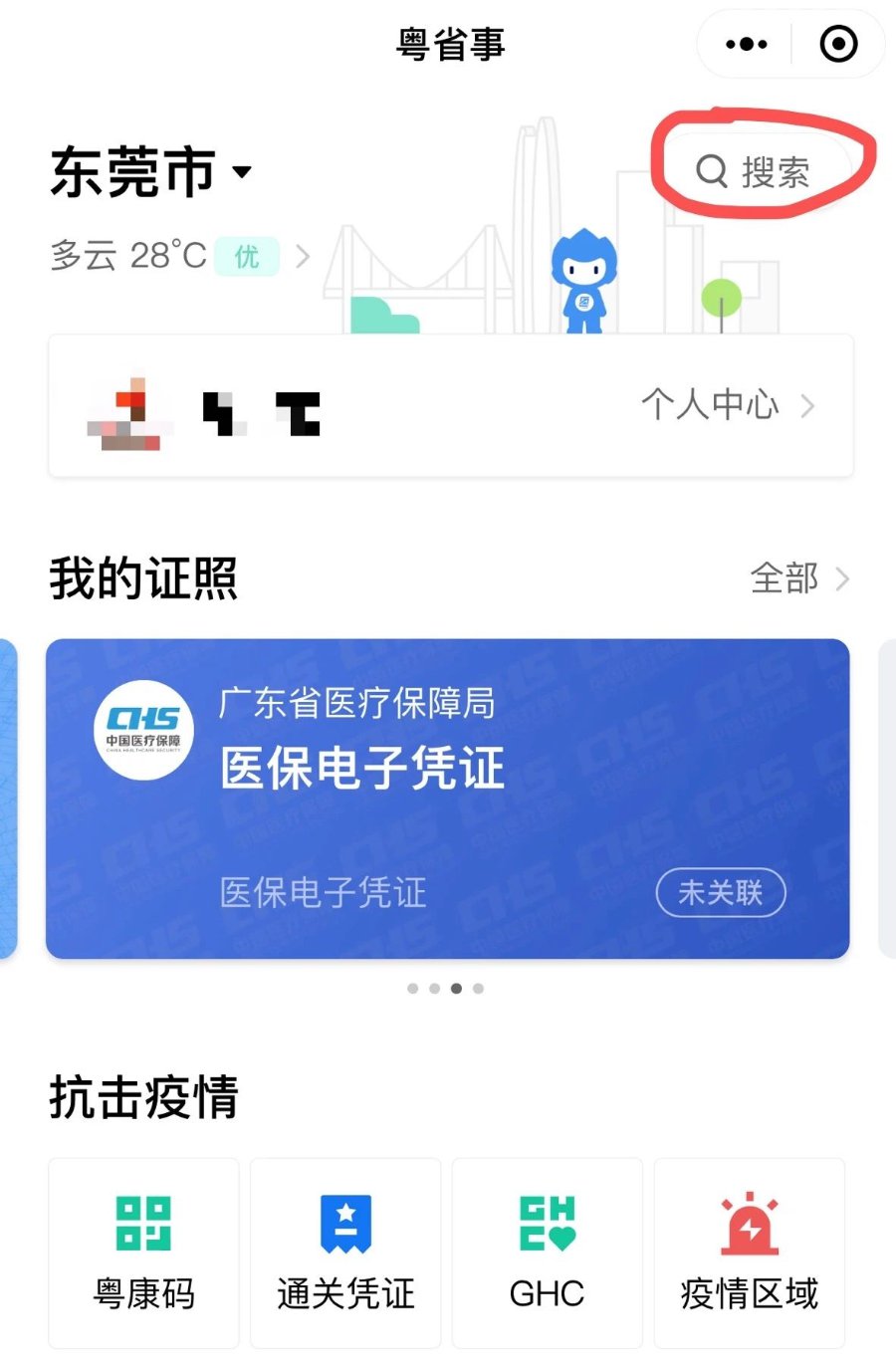This screenshot has width=896, height=1369.
Task: Go to 个人中心
Action: coord(727,405)
